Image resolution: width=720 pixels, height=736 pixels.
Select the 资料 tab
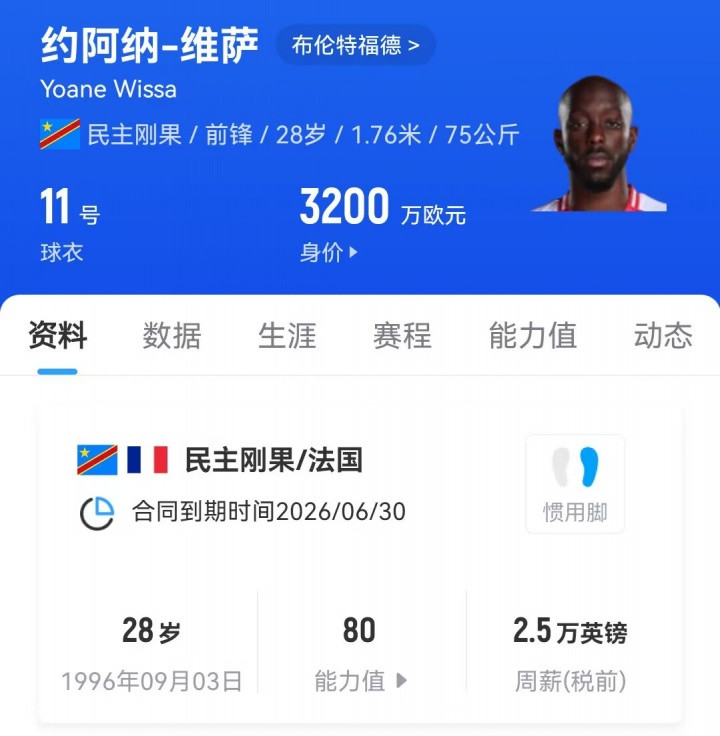pyautogui.click(x=57, y=336)
